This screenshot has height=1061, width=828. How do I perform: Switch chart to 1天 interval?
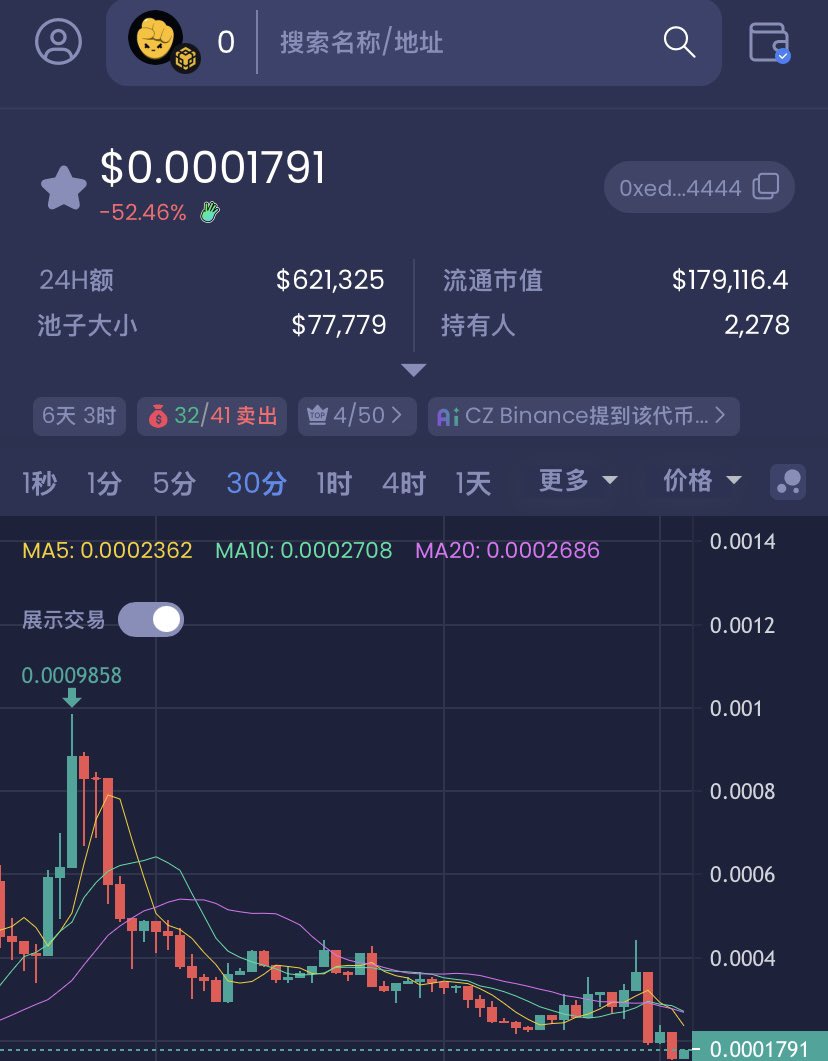(473, 483)
